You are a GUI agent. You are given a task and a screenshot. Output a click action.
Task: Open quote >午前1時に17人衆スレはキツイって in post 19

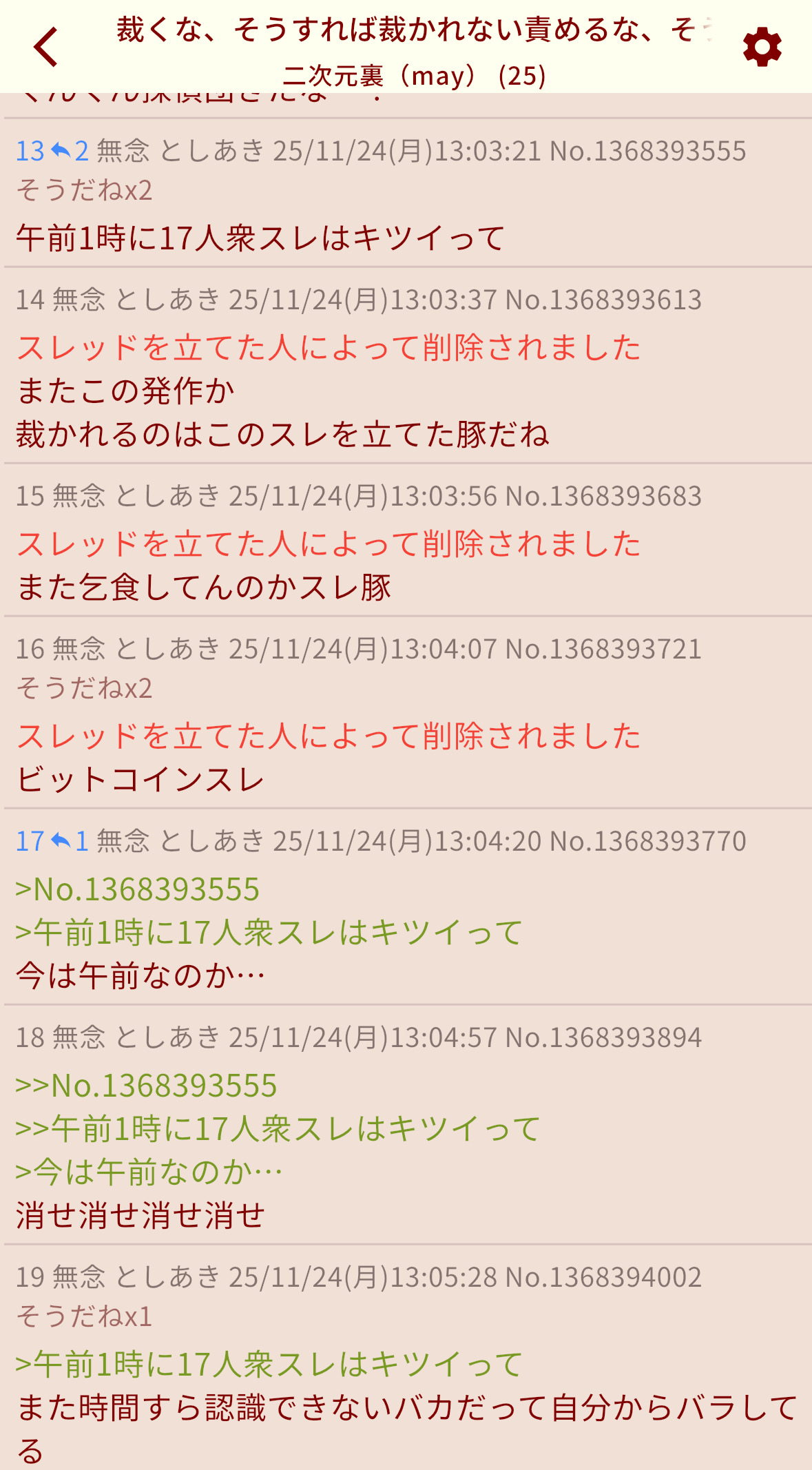269,1365
